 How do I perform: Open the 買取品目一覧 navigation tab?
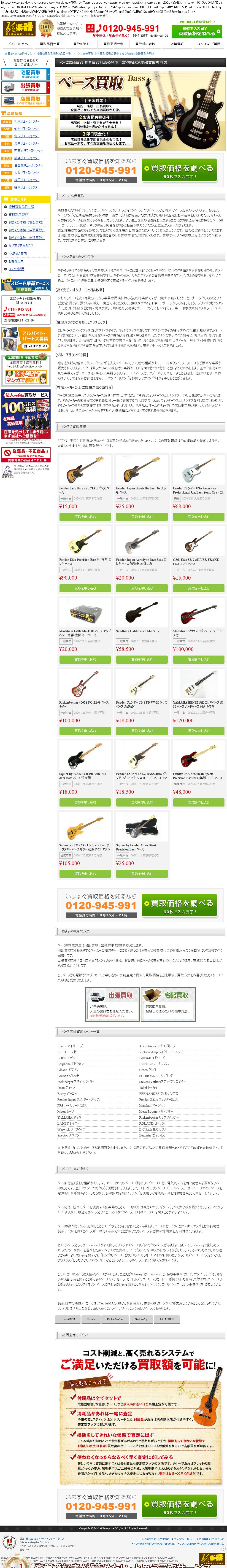click(50, 44)
